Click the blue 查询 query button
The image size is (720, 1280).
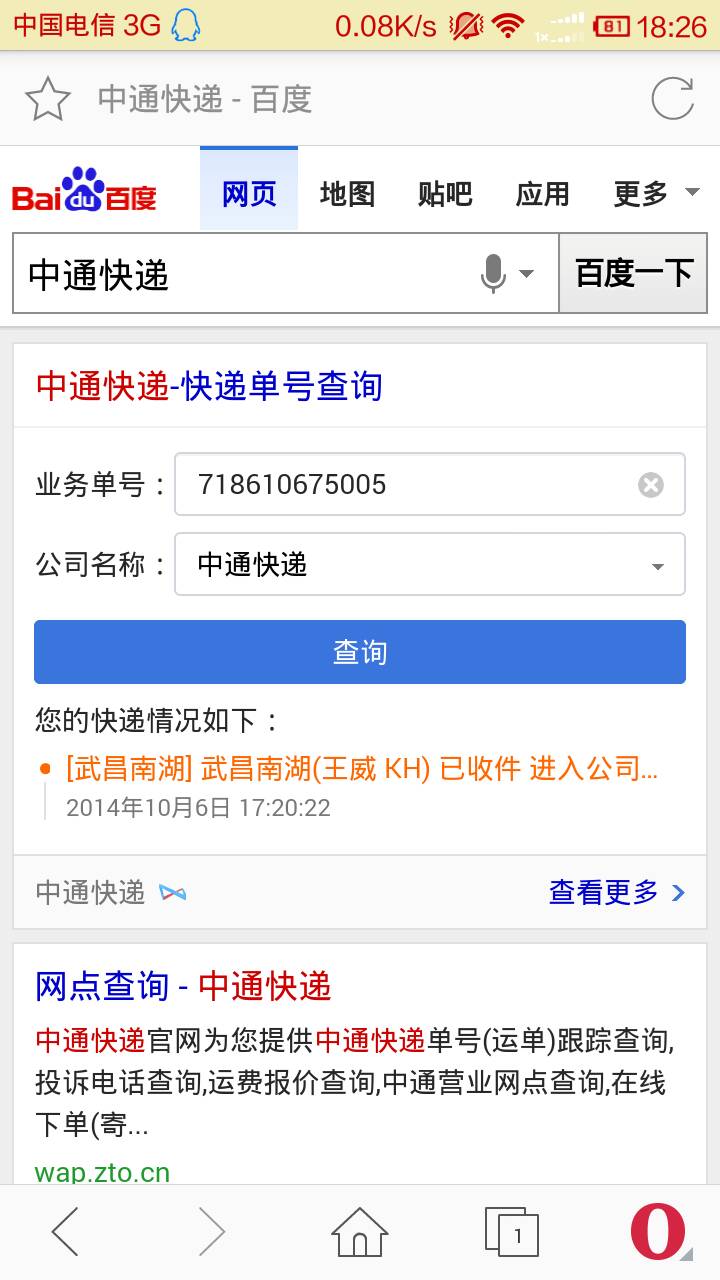pyautogui.click(x=360, y=651)
